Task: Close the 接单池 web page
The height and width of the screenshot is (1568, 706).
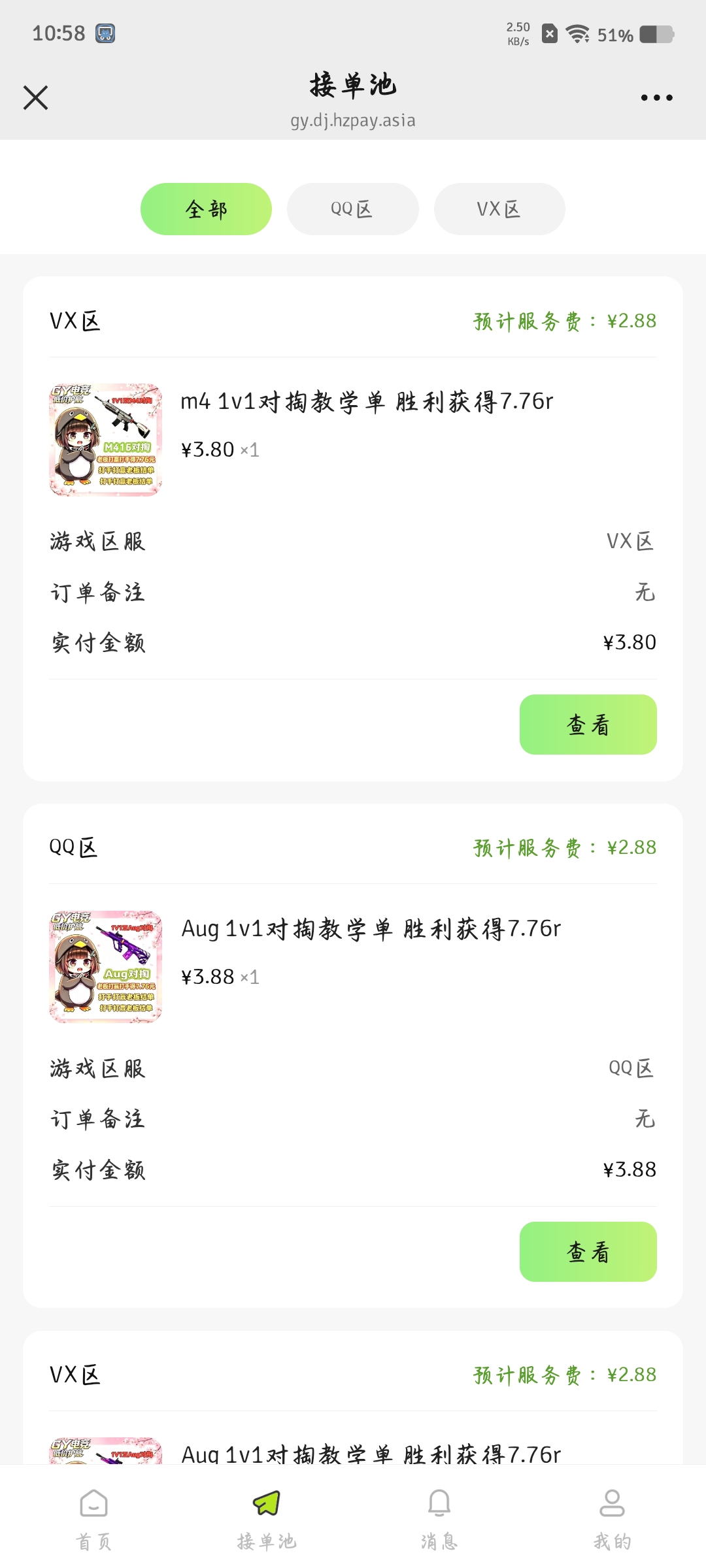Action: point(36,98)
